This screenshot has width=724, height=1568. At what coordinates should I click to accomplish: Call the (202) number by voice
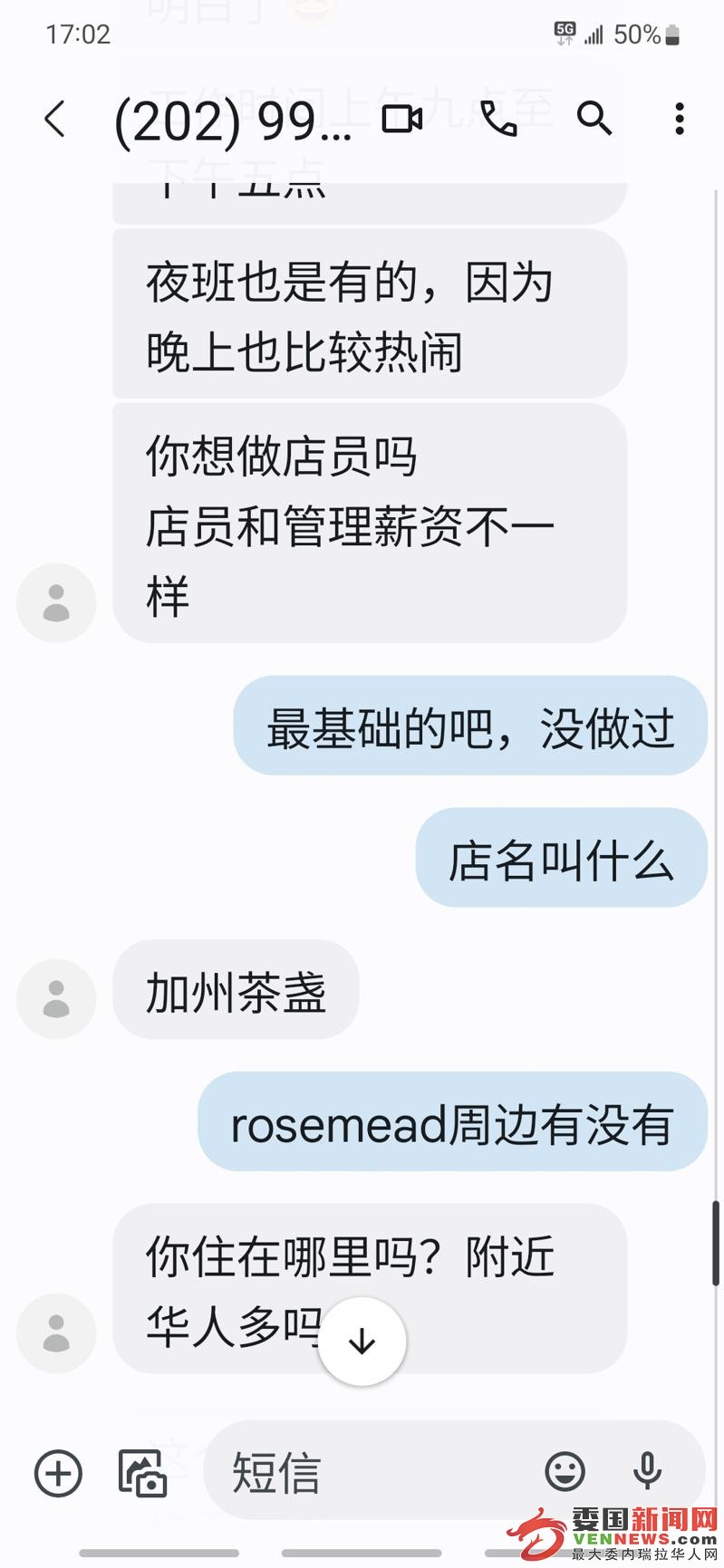(498, 120)
